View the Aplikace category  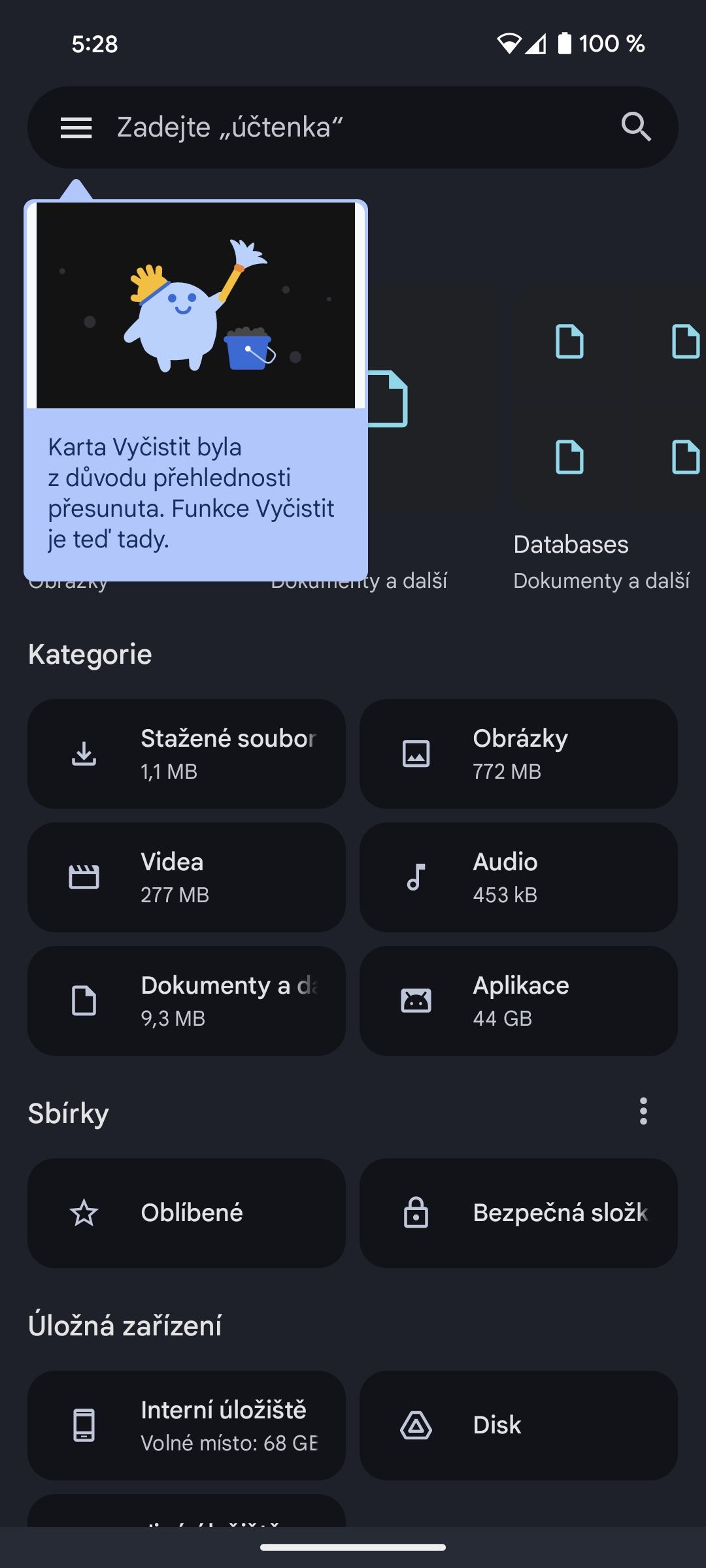click(x=518, y=1001)
